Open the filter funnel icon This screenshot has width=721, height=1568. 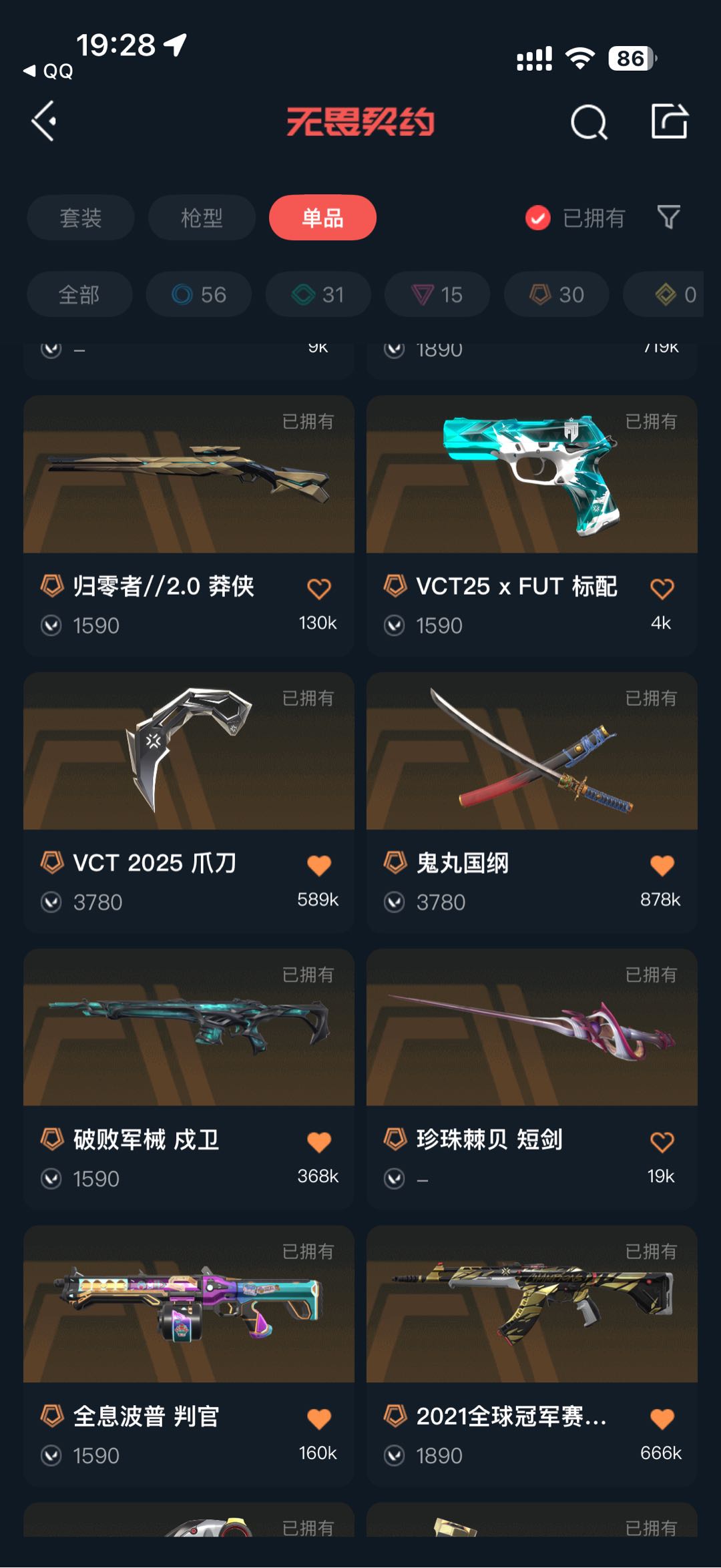coord(668,217)
